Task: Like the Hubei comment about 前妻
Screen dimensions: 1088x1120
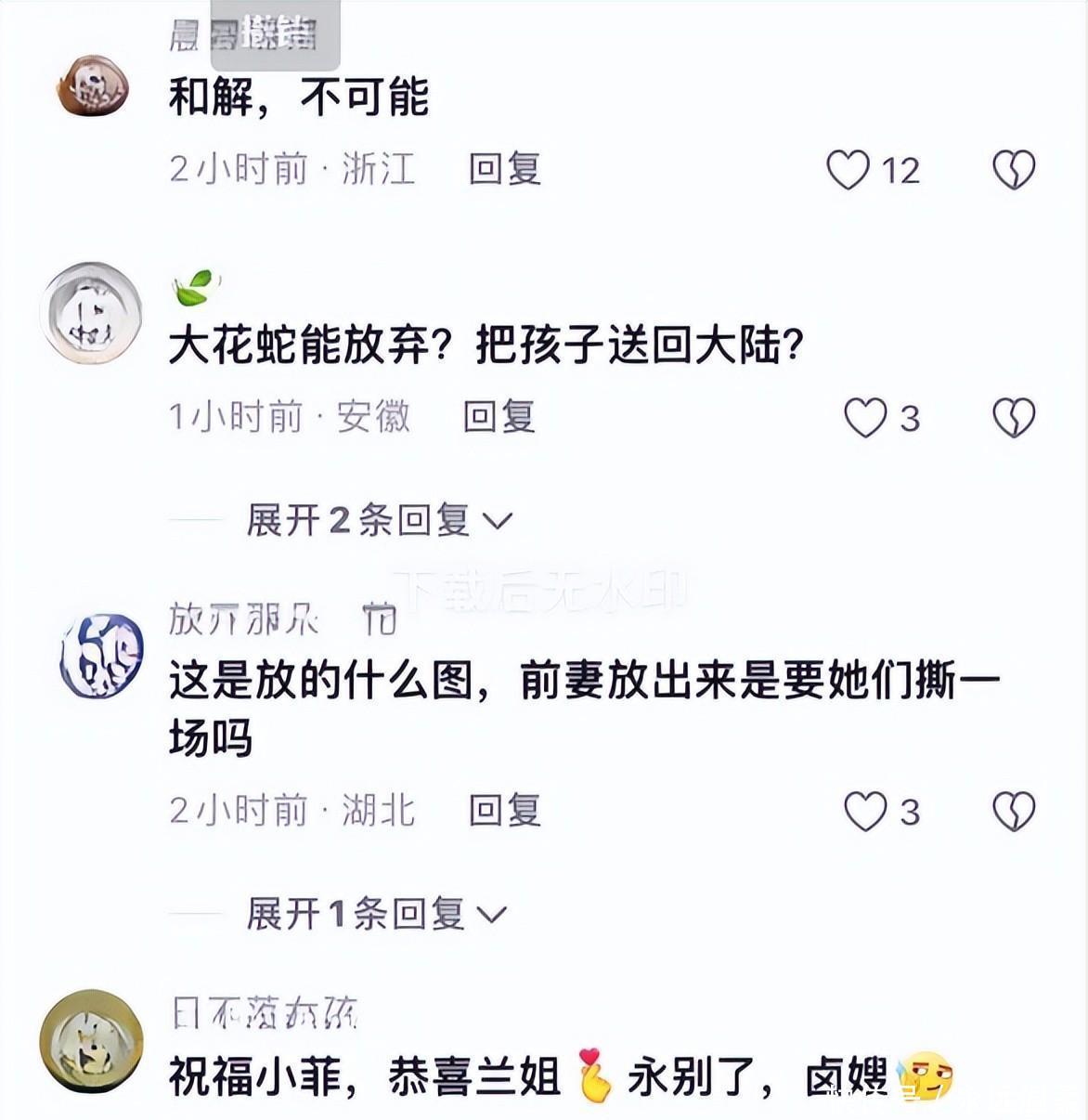Action: coord(864,812)
